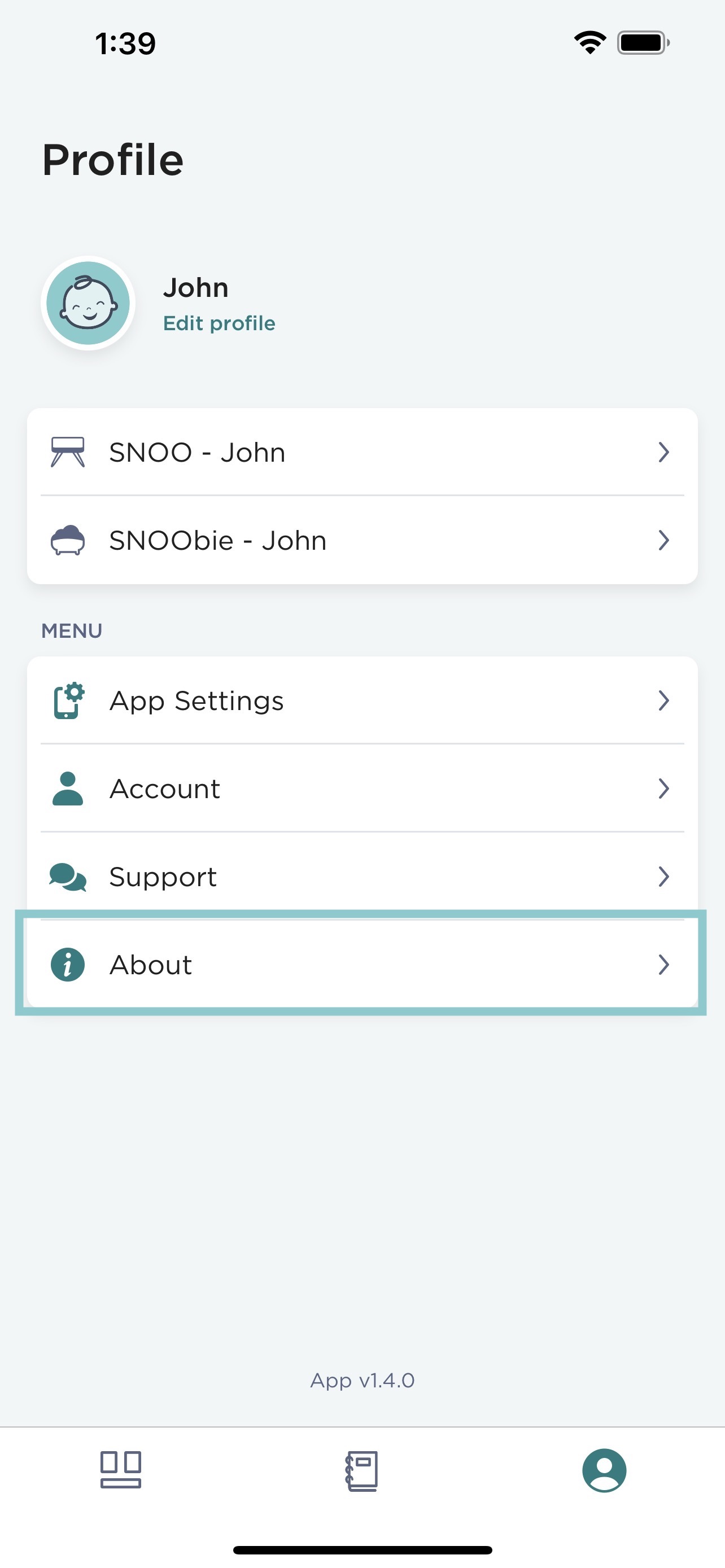
Task: Tap the Edit profile link
Action: coord(219,323)
